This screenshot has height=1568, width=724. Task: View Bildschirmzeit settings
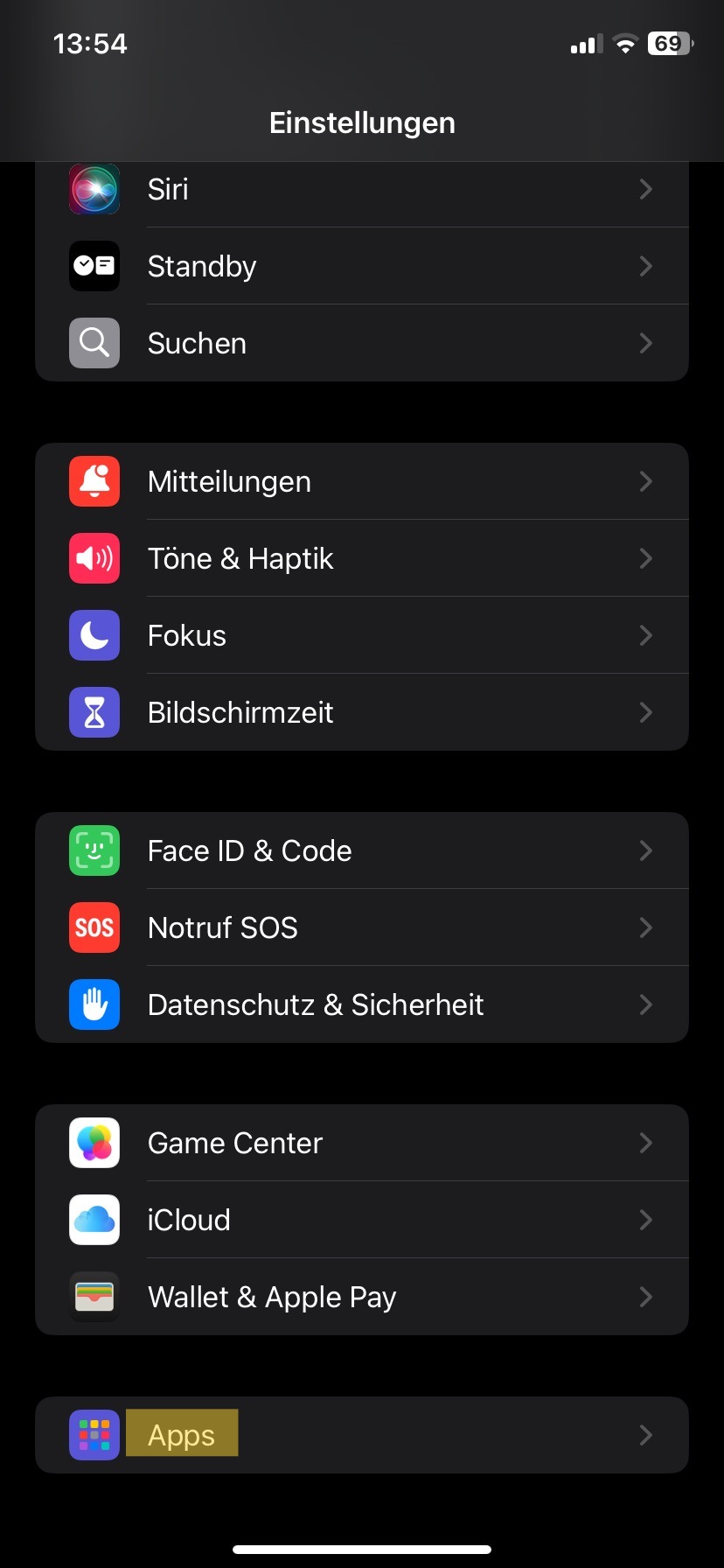[361, 712]
